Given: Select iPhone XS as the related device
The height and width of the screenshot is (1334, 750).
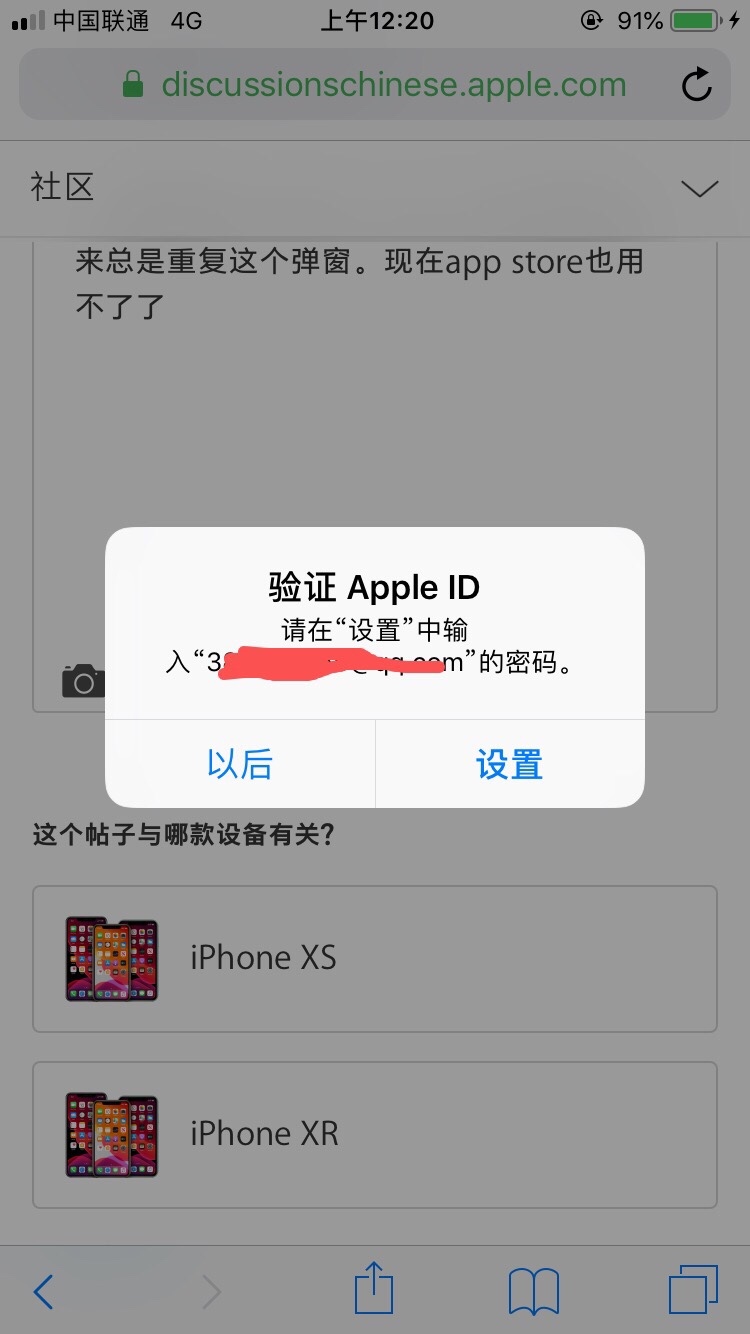Looking at the screenshot, I should click(375, 958).
